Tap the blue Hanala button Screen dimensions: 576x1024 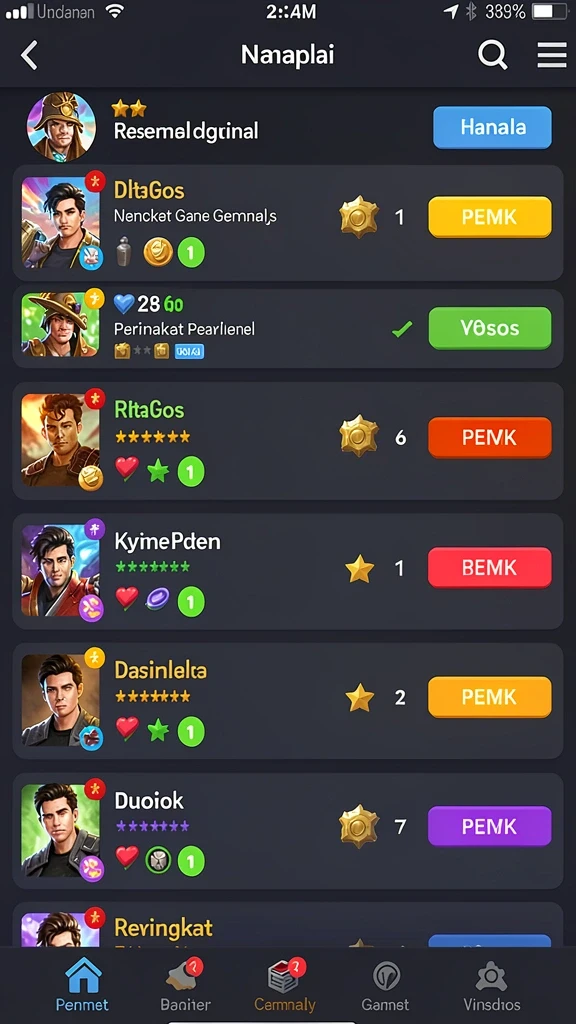[492, 127]
